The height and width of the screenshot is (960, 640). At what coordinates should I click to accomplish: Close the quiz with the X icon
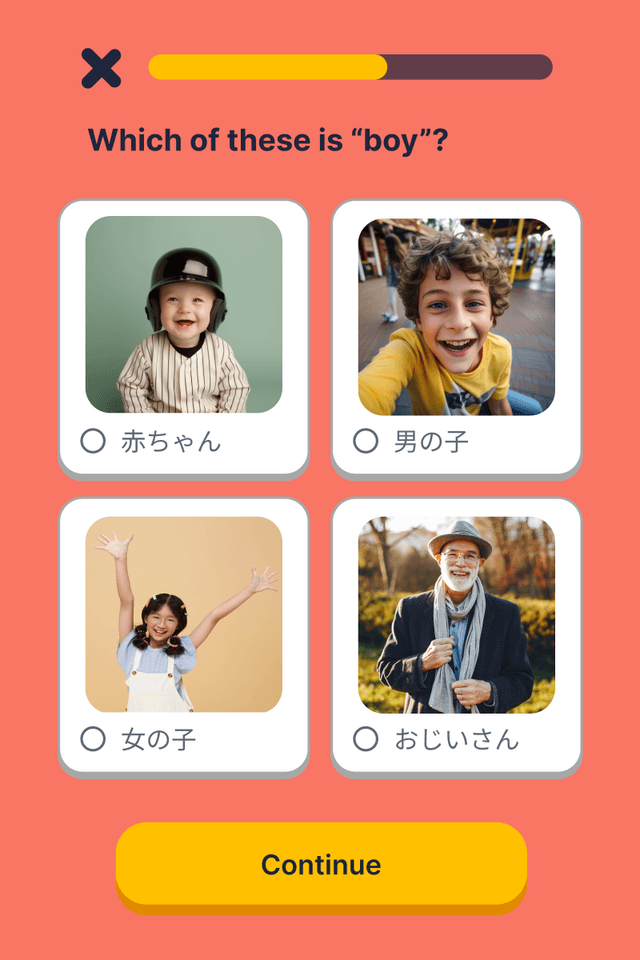101,68
